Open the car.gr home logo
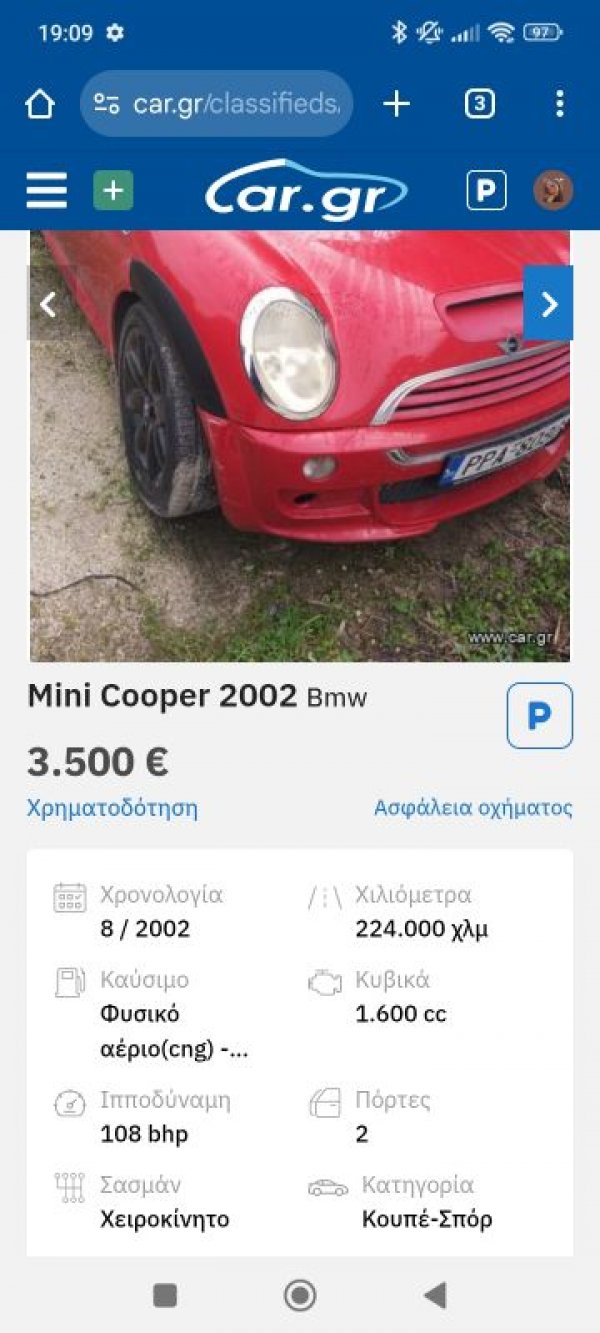The height and width of the screenshot is (1333, 600). point(306,190)
